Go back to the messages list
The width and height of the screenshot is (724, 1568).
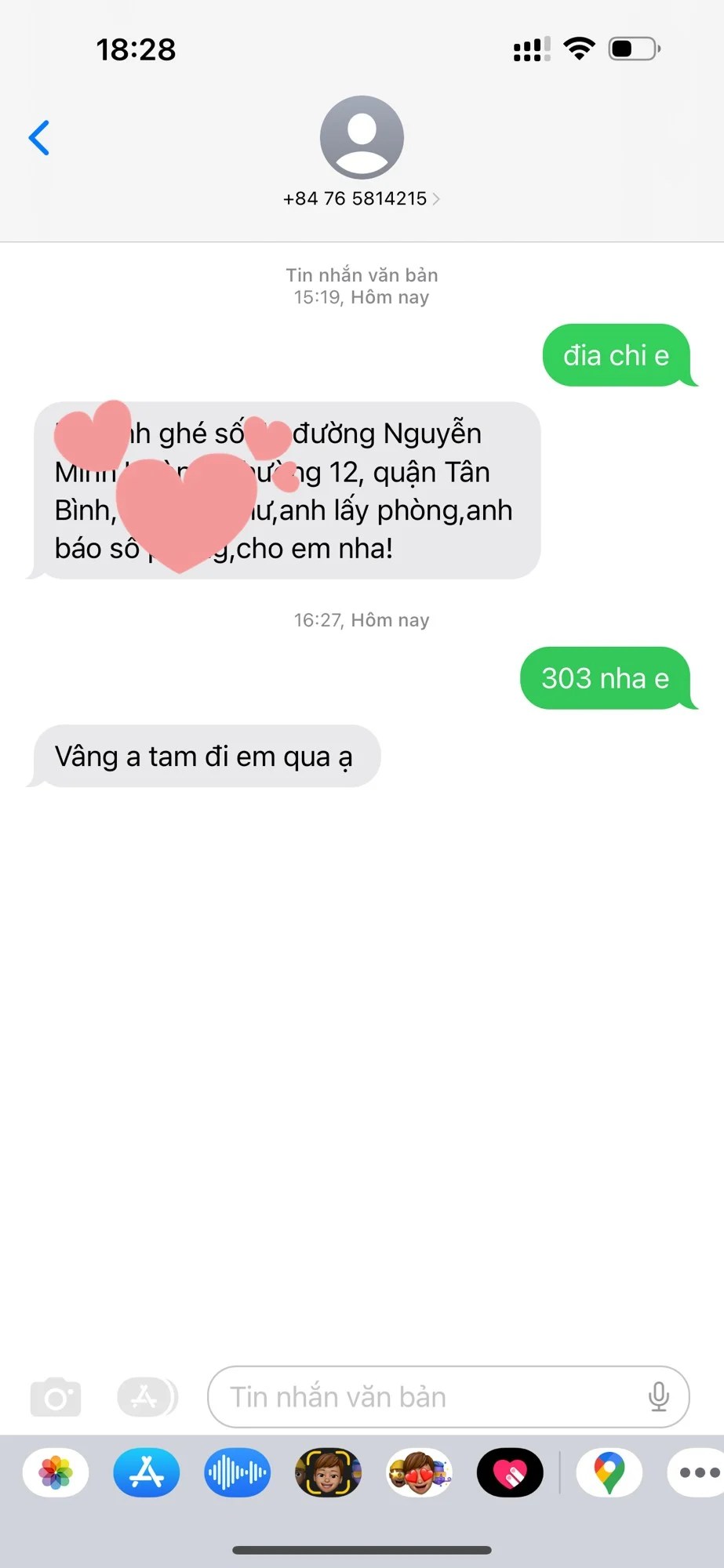point(39,138)
